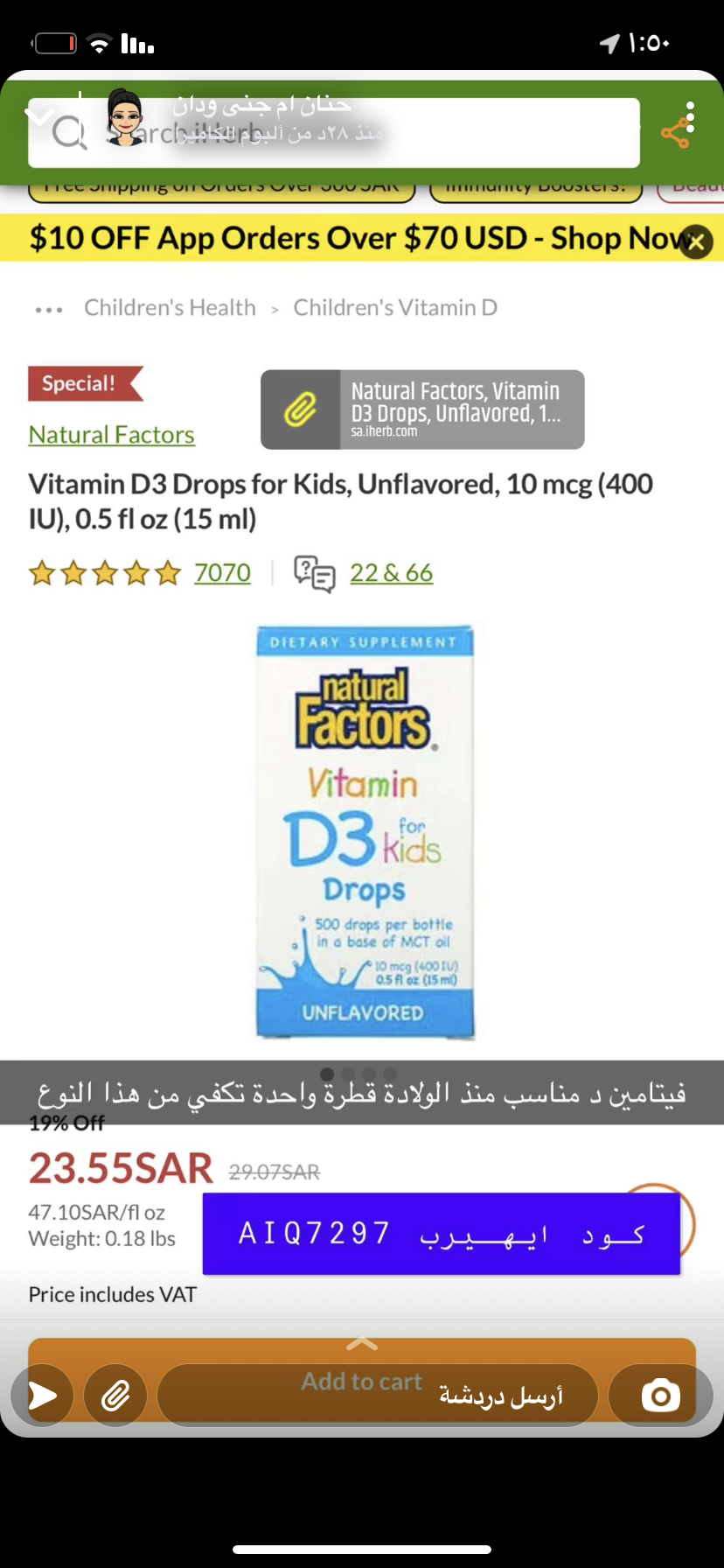Open the attached sa.iherb.com link

[422, 409]
